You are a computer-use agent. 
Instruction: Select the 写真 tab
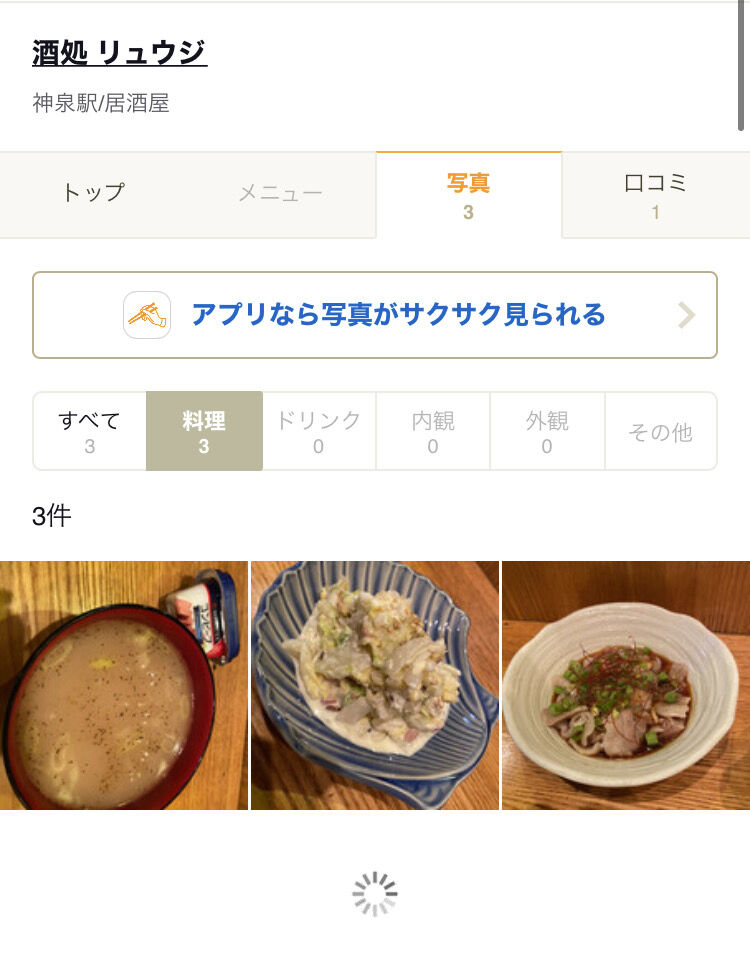[468, 195]
